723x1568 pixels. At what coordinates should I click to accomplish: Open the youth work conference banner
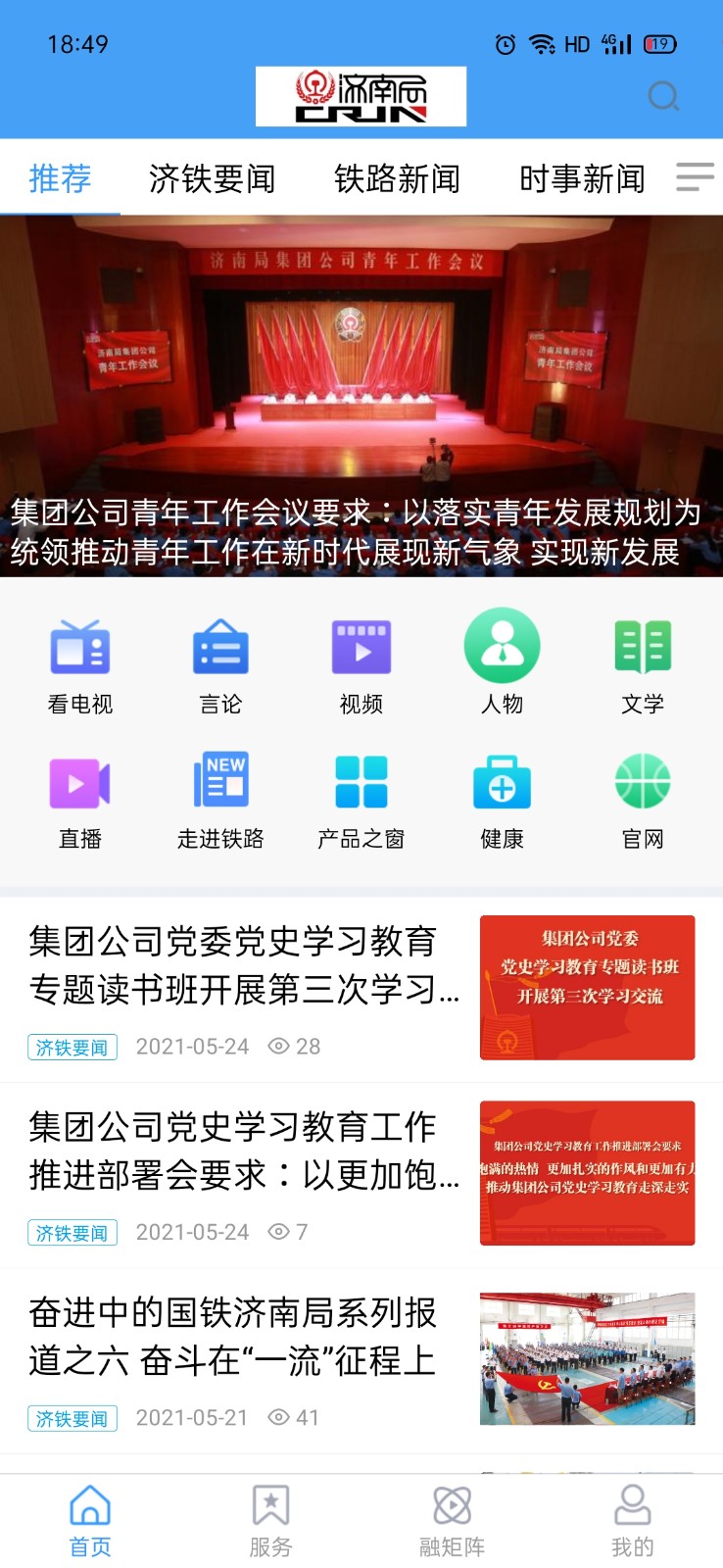click(361, 396)
